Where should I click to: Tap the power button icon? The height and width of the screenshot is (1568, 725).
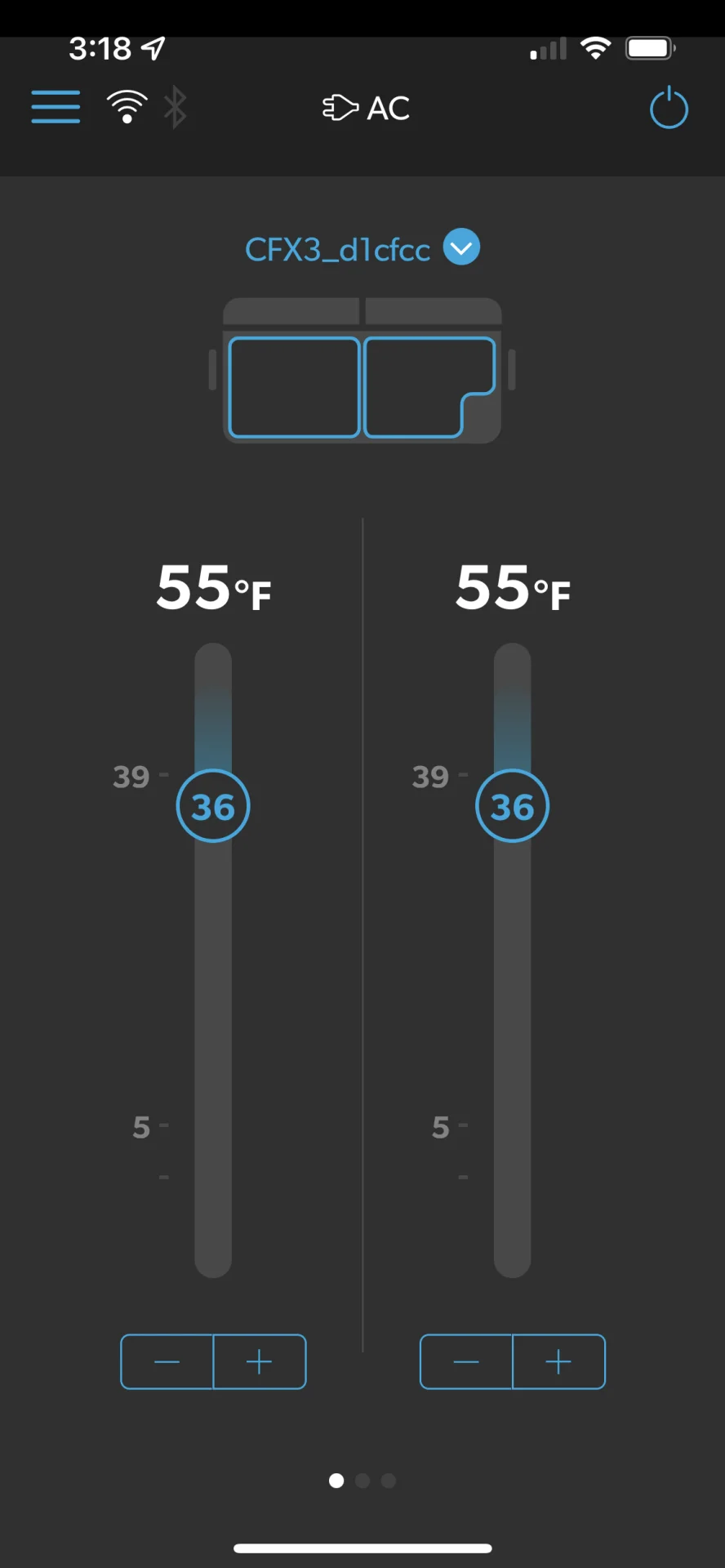(669, 108)
